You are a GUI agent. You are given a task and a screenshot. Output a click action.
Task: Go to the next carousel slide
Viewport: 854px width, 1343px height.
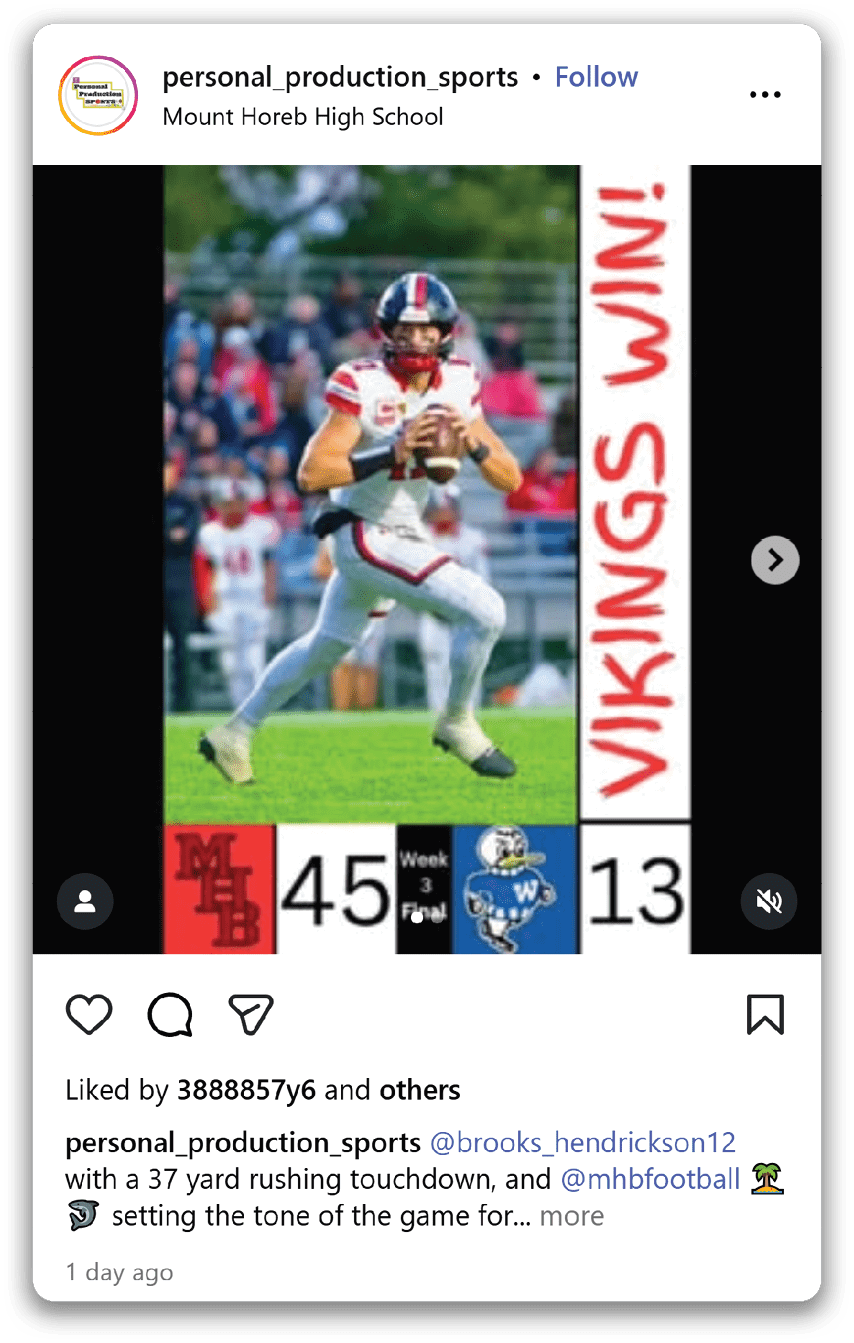pyautogui.click(x=775, y=561)
